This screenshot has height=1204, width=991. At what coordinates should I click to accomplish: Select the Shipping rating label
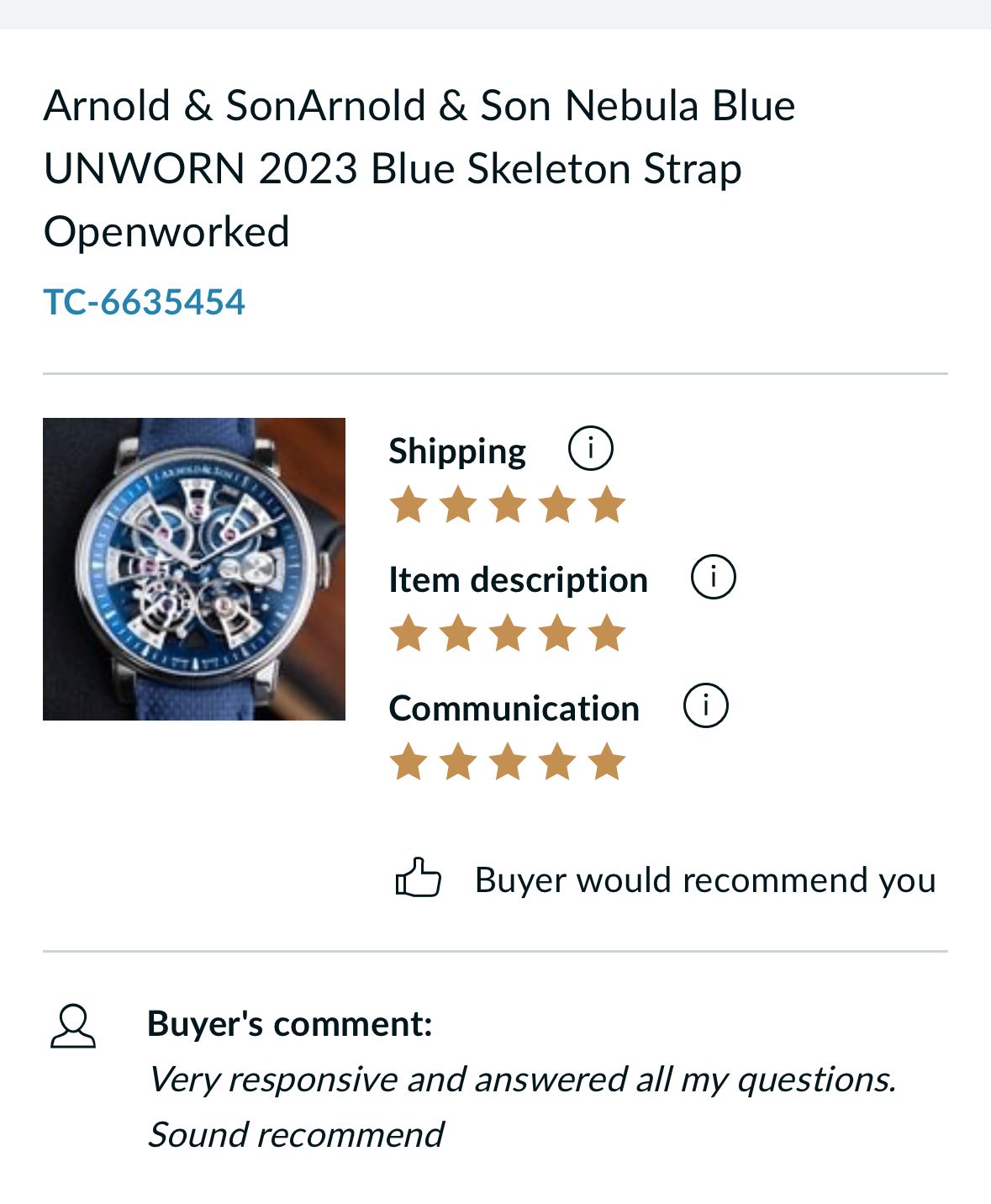(456, 450)
